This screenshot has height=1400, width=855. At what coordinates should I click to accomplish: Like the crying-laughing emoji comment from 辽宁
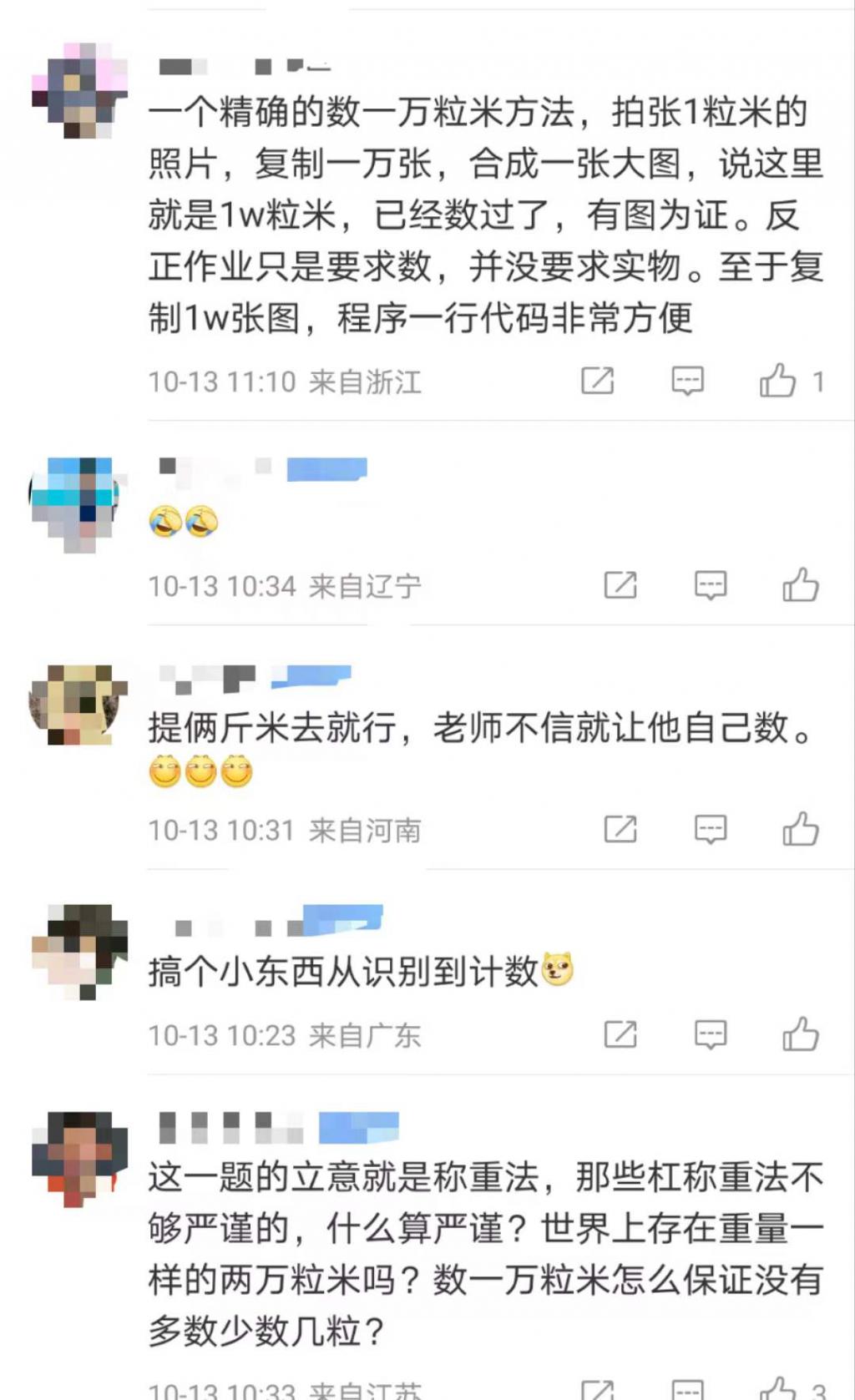coord(800,585)
